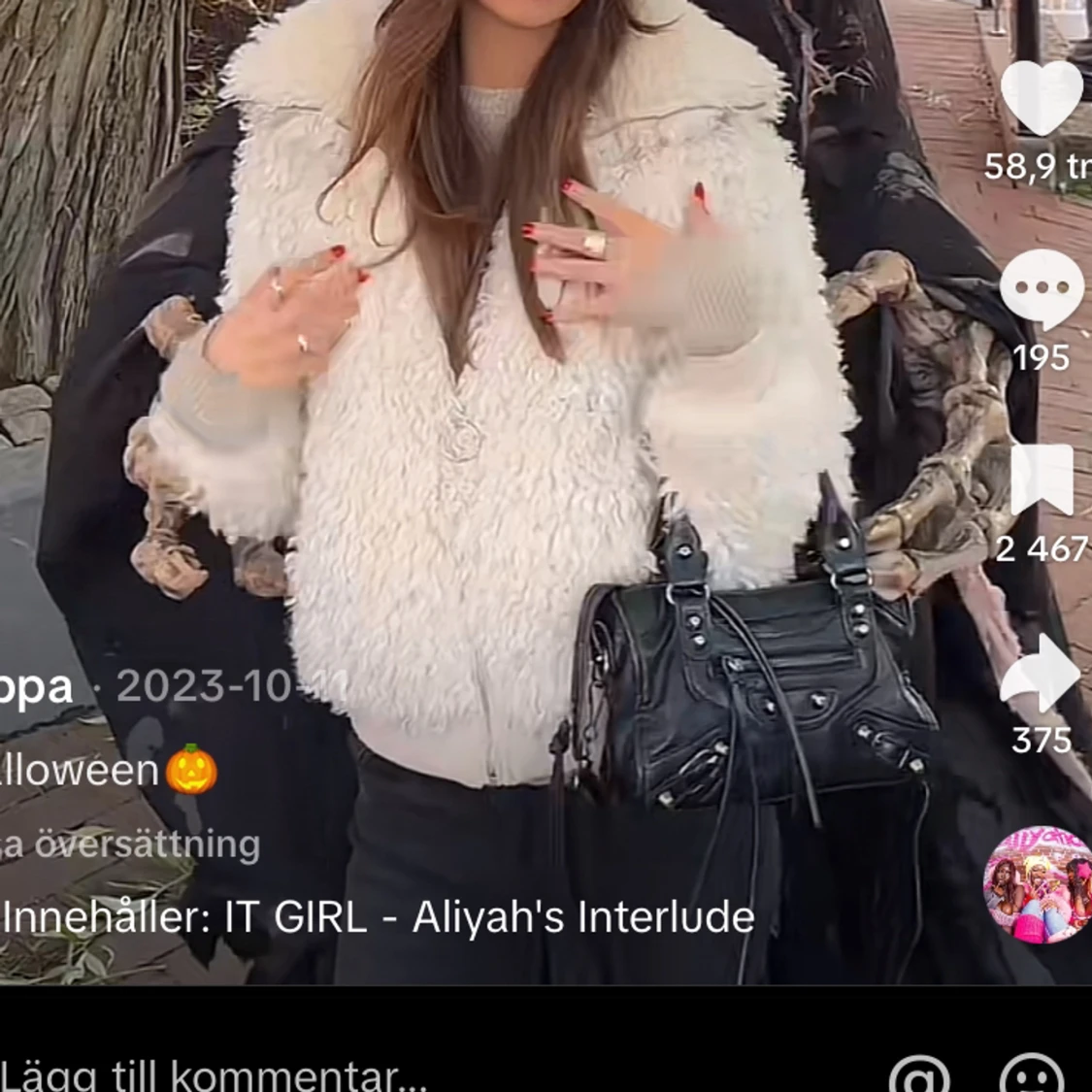Show translation of the caption
This screenshot has height=1092, width=1092.
[131, 844]
